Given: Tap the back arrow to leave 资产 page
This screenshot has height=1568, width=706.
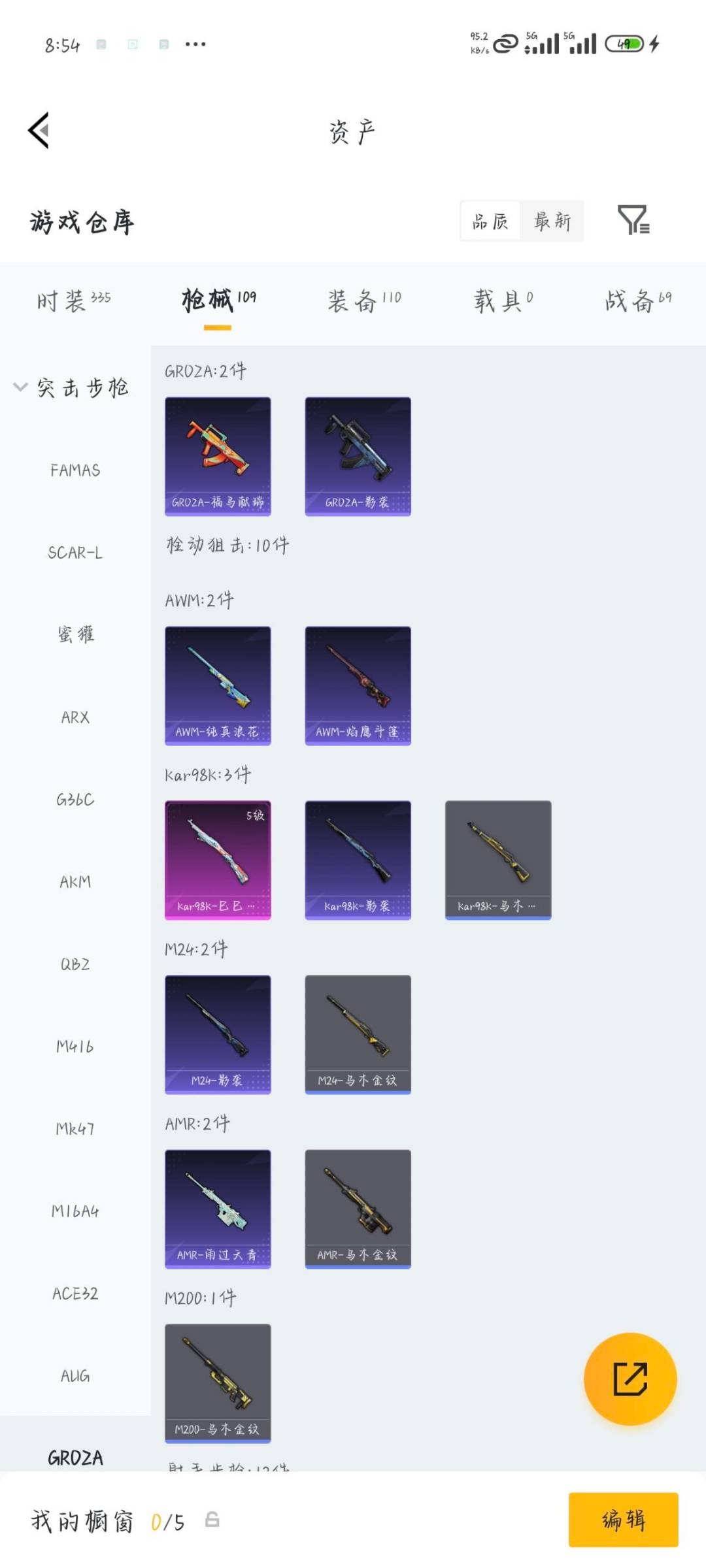Looking at the screenshot, I should [x=37, y=129].
